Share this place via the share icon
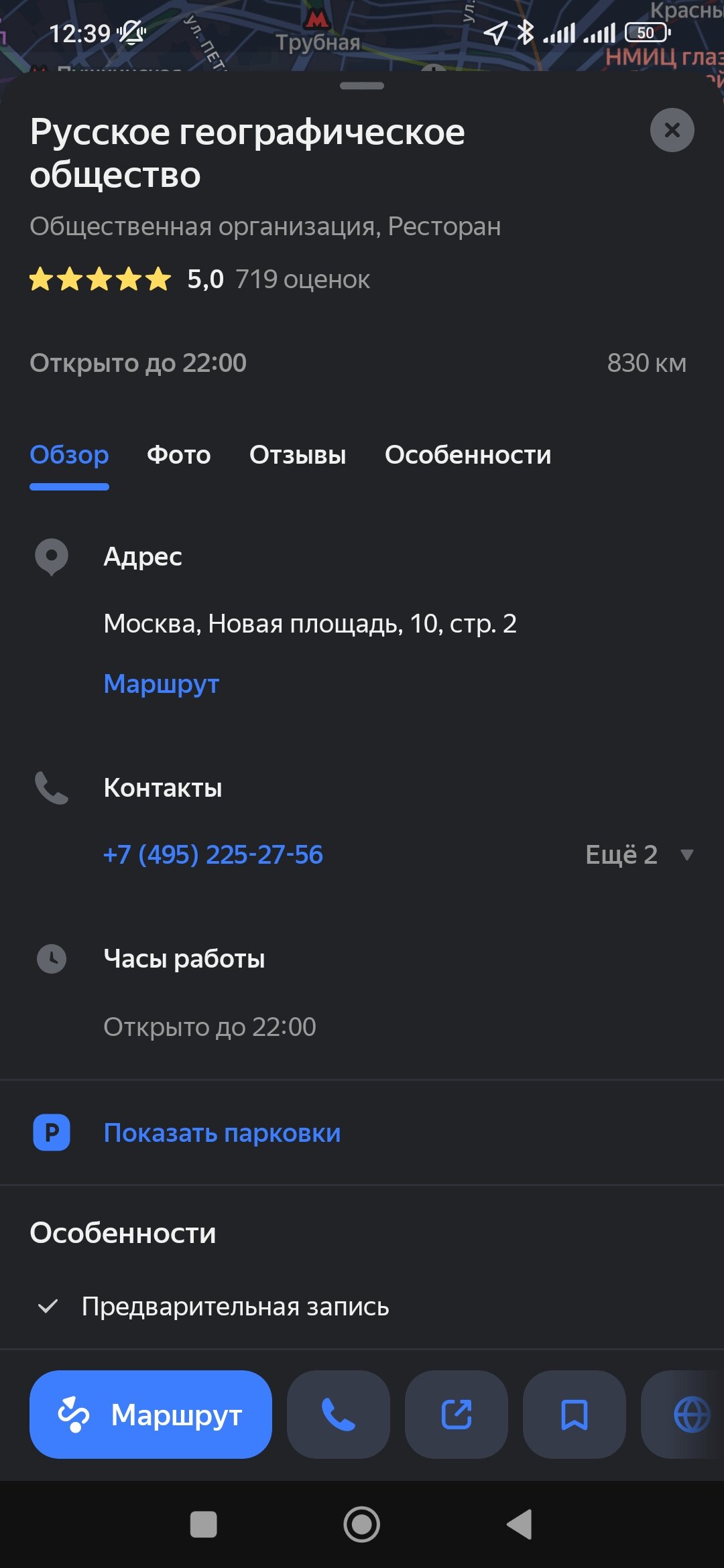 [x=457, y=1415]
